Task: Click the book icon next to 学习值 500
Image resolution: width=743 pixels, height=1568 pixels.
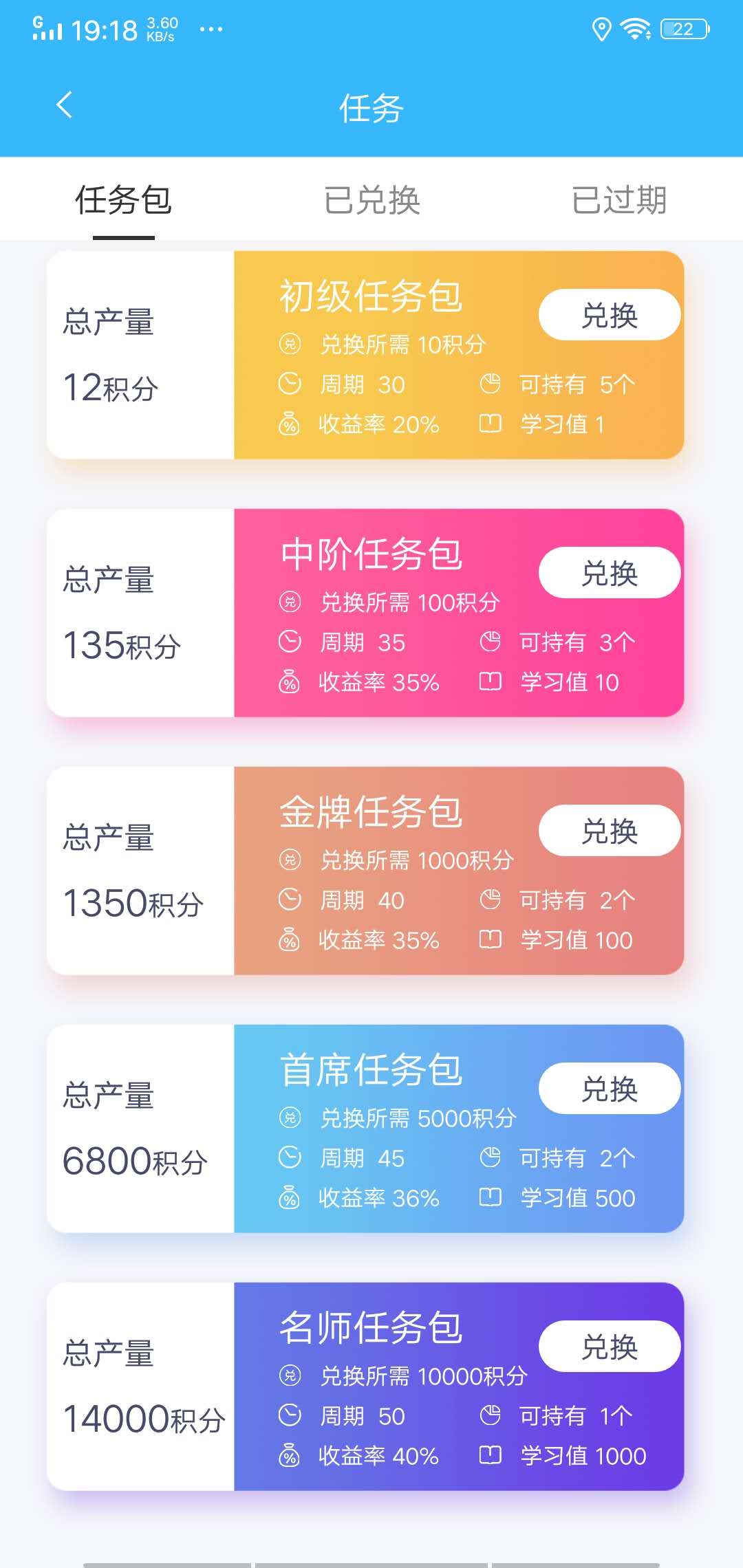Action: [x=491, y=1197]
